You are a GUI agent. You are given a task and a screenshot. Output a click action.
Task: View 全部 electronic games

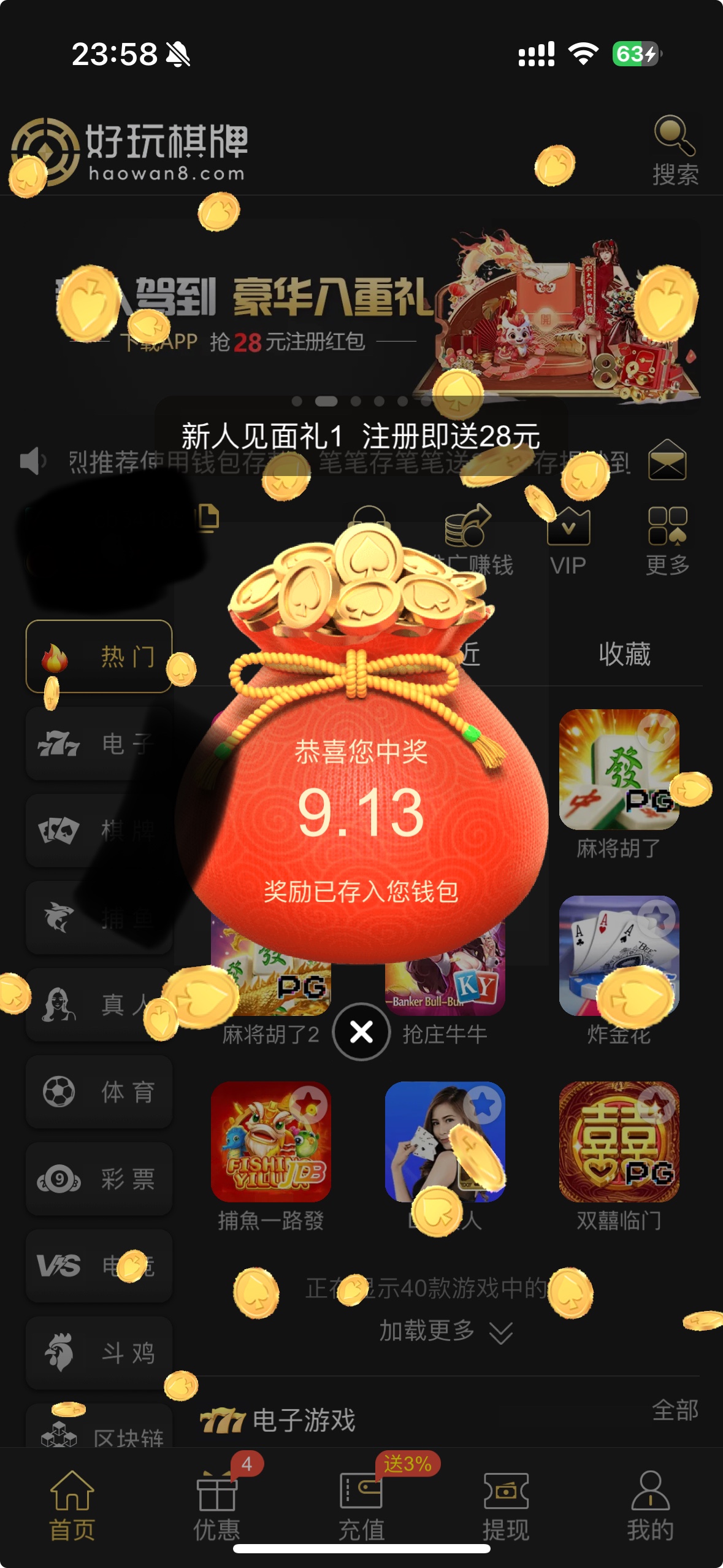pyautogui.click(x=675, y=1410)
